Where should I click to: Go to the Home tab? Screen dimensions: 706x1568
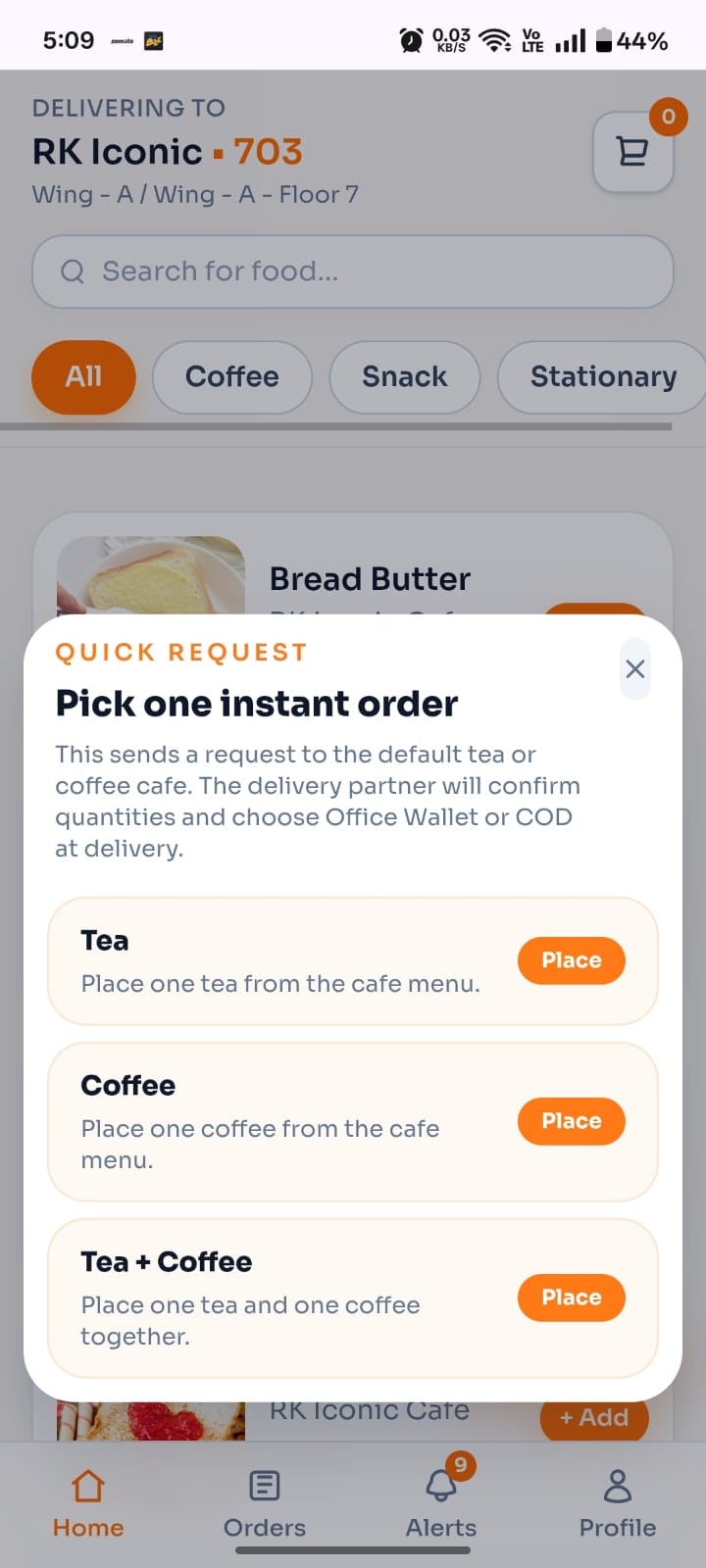(88, 1503)
